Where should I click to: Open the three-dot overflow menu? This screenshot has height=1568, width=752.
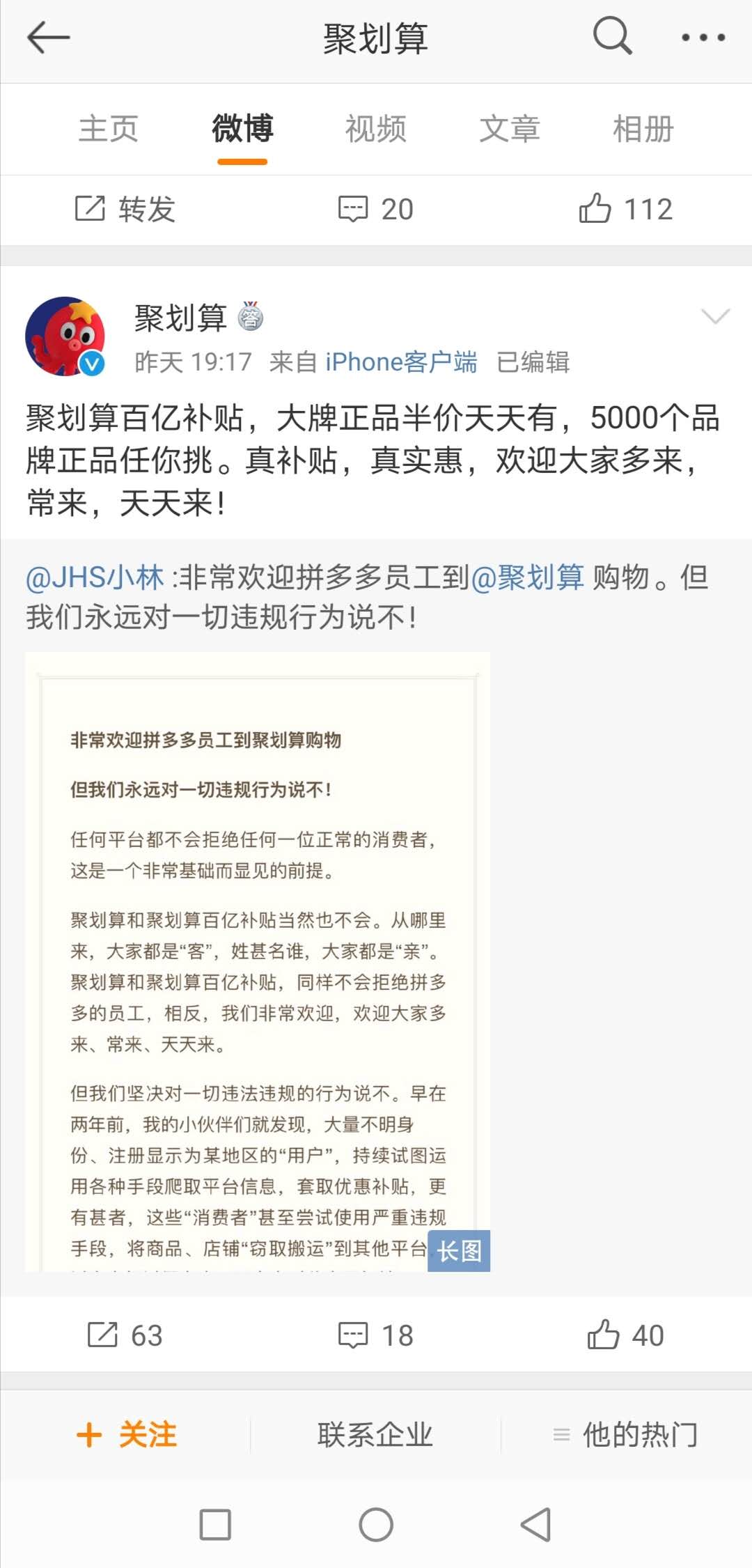tap(703, 38)
